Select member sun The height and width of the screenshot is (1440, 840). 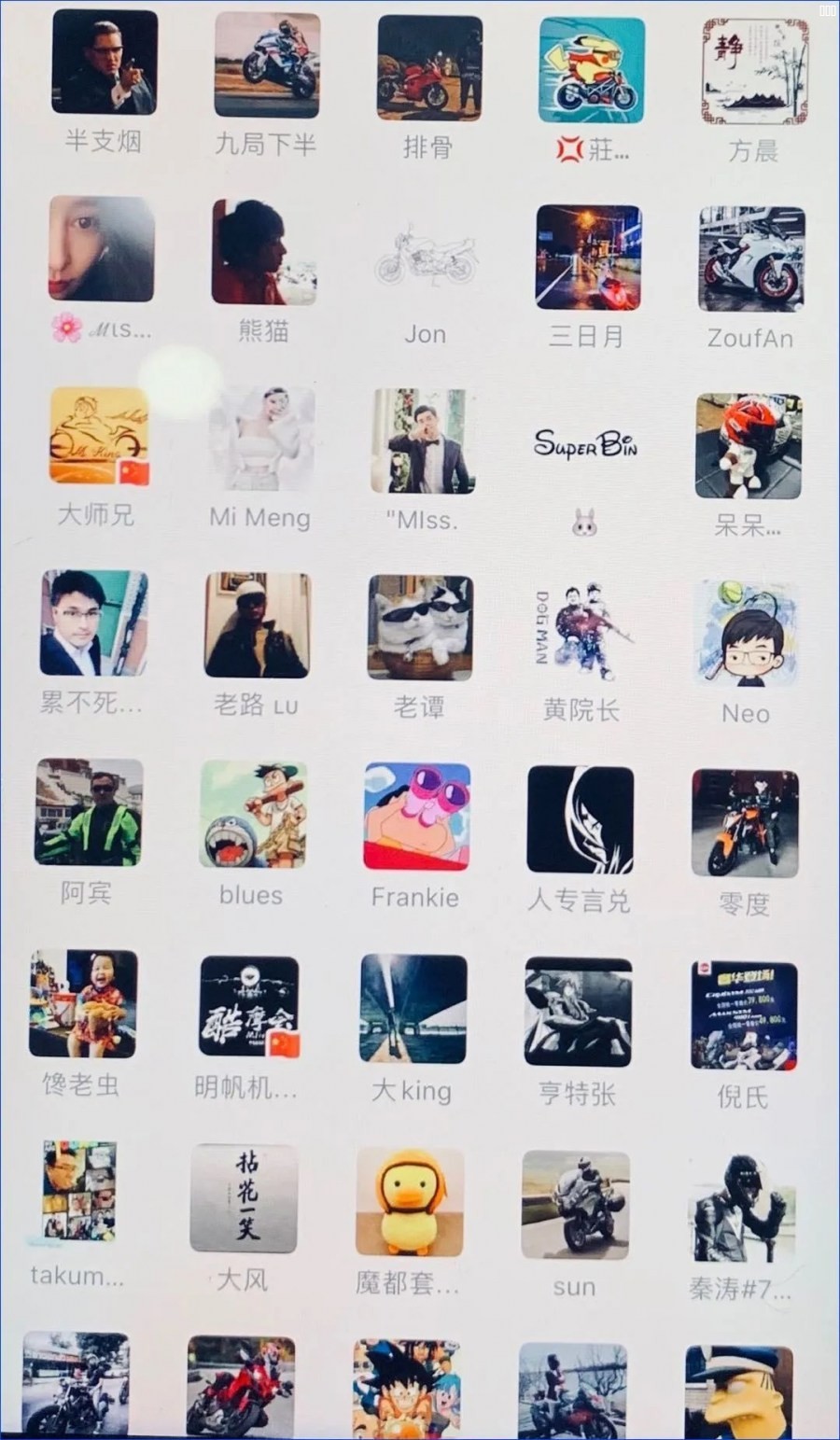pyautogui.click(x=575, y=1204)
